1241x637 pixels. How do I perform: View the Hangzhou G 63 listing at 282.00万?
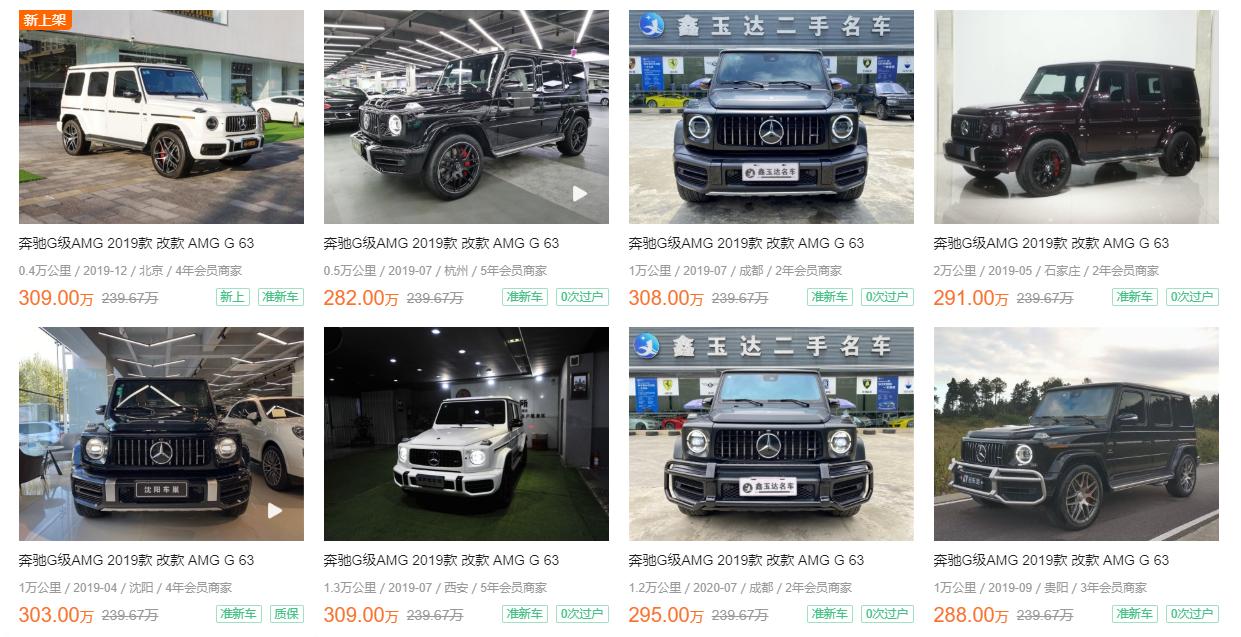[441, 243]
